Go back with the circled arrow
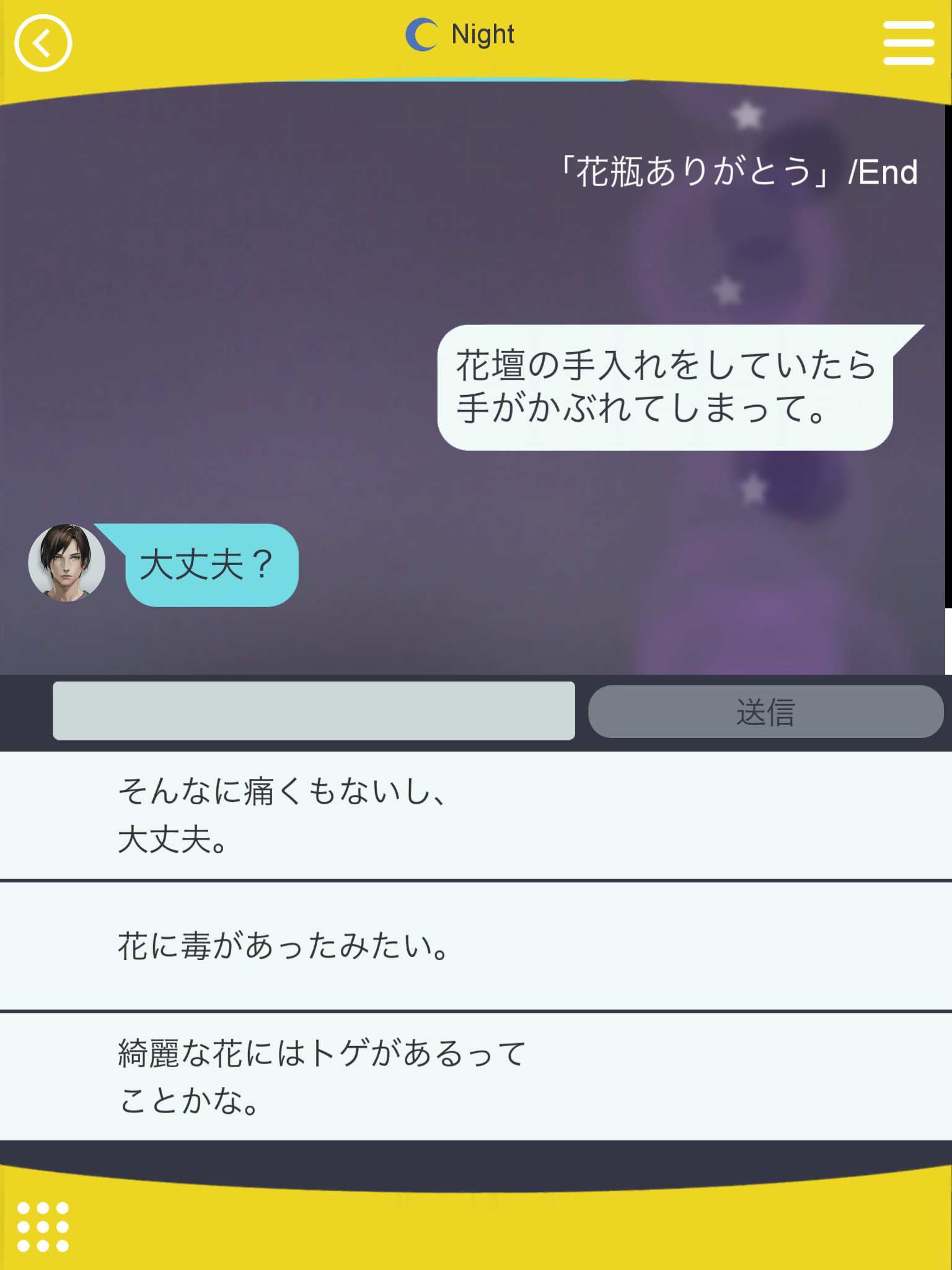 [43, 43]
